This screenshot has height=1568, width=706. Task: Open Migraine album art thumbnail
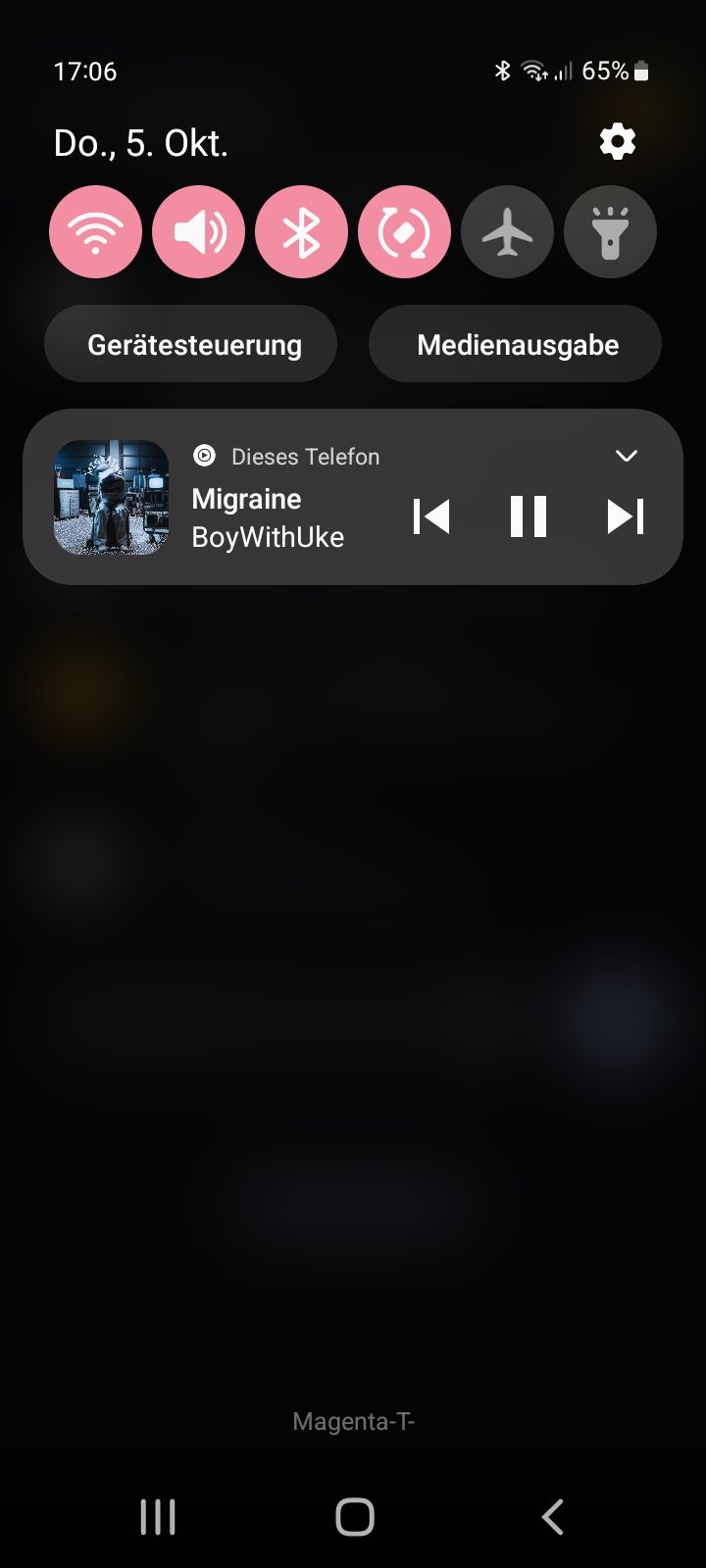pos(111,497)
